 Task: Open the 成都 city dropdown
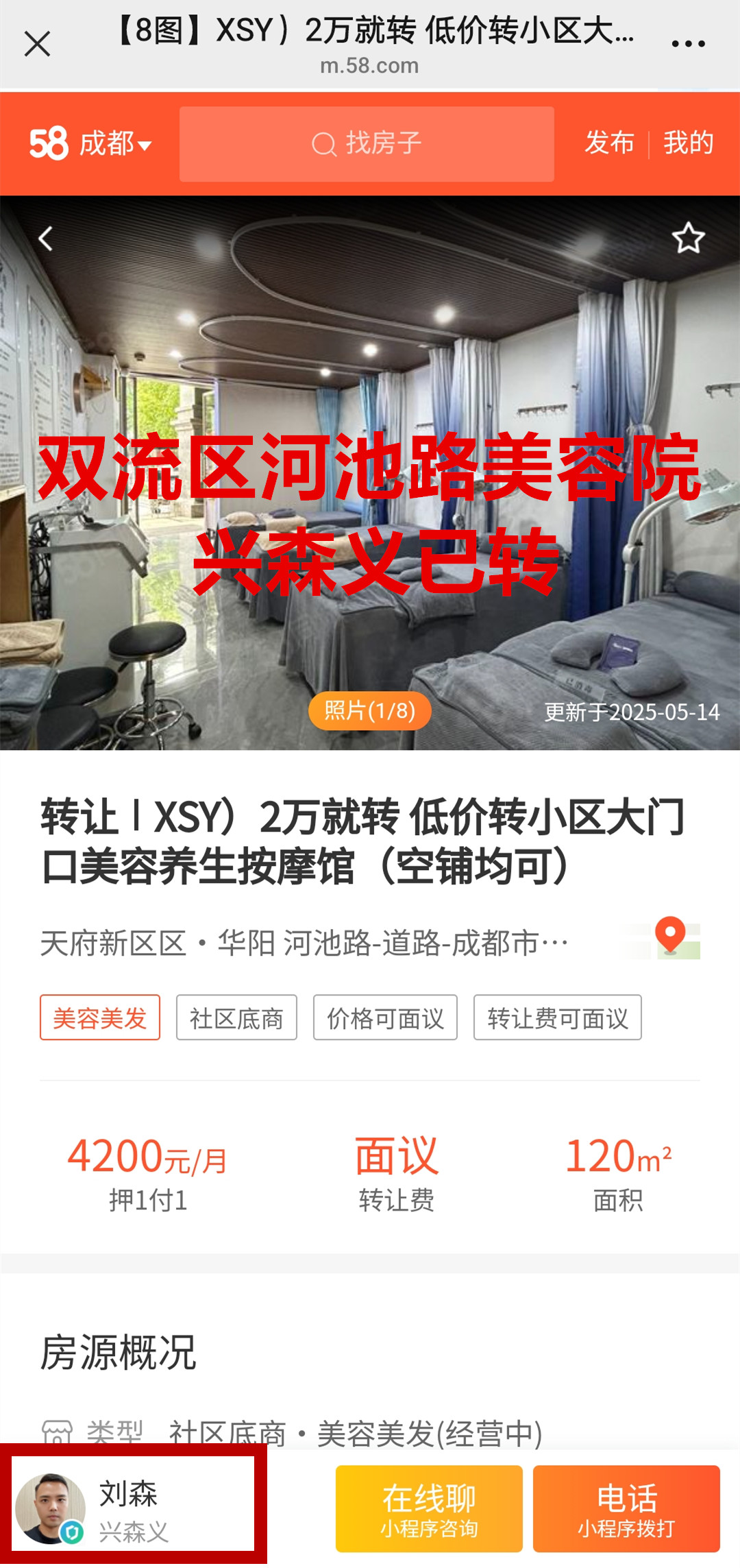tap(114, 144)
